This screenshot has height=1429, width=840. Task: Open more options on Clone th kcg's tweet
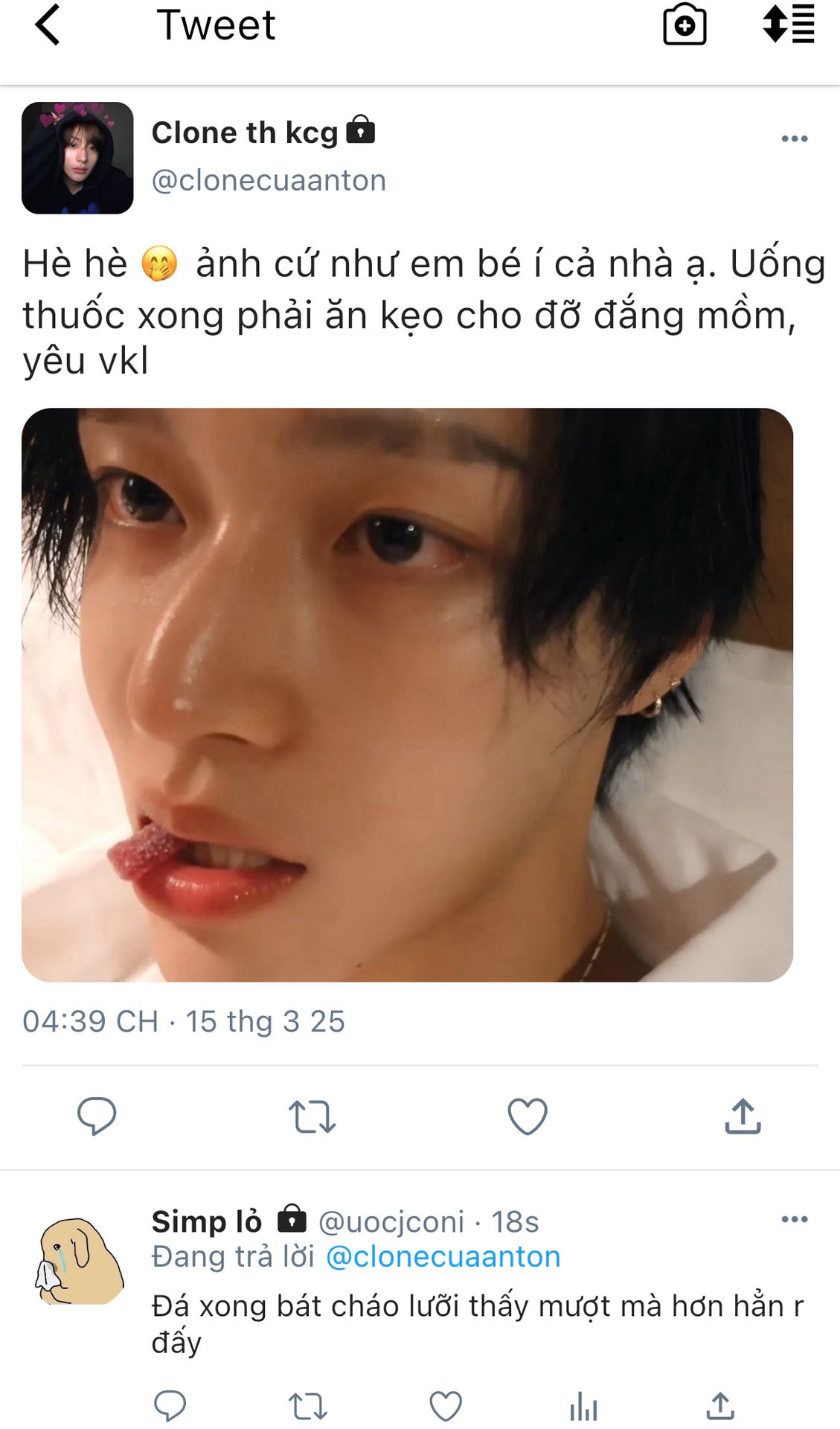(x=794, y=139)
